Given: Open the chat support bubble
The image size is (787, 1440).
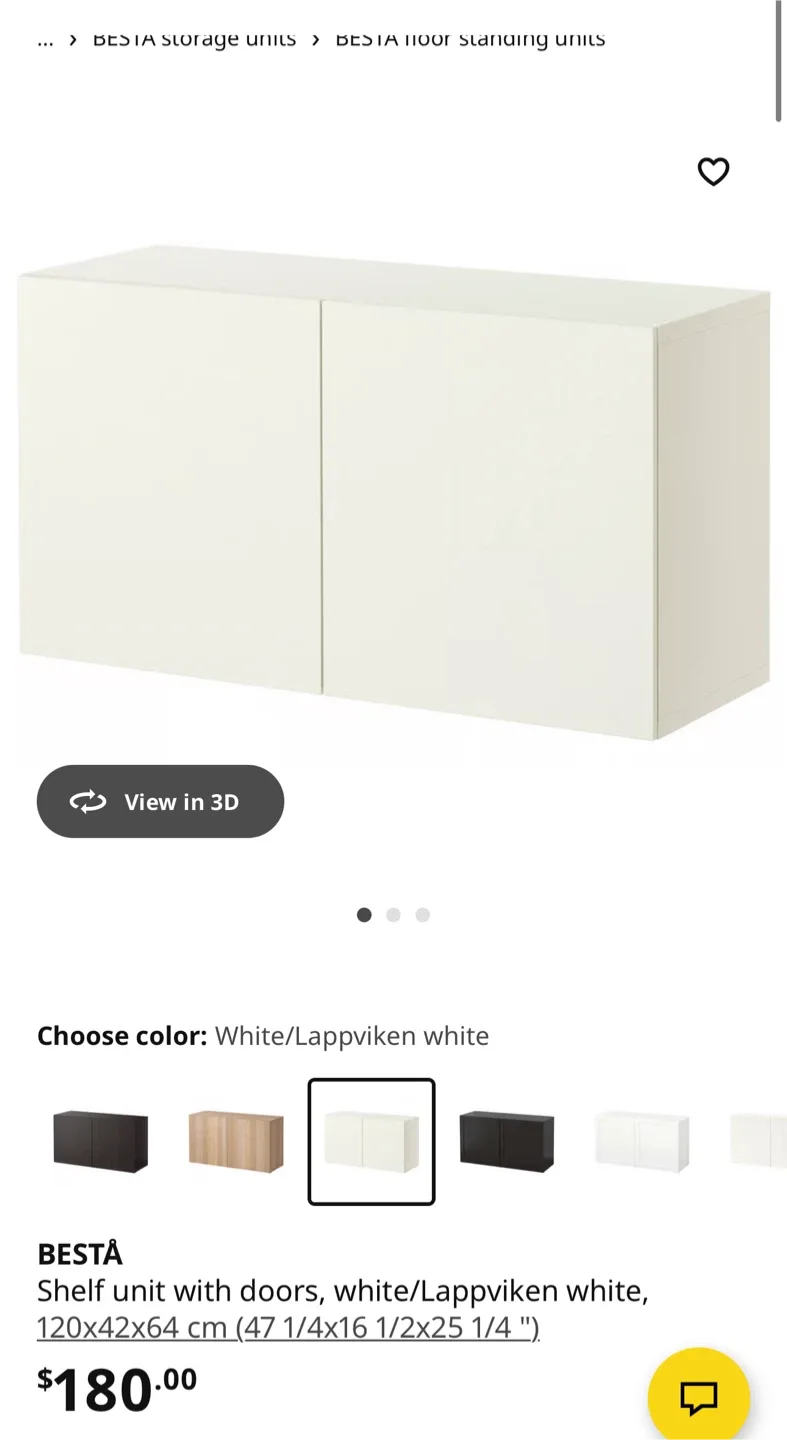Looking at the screenshot, I should [x=698, y=1396].
